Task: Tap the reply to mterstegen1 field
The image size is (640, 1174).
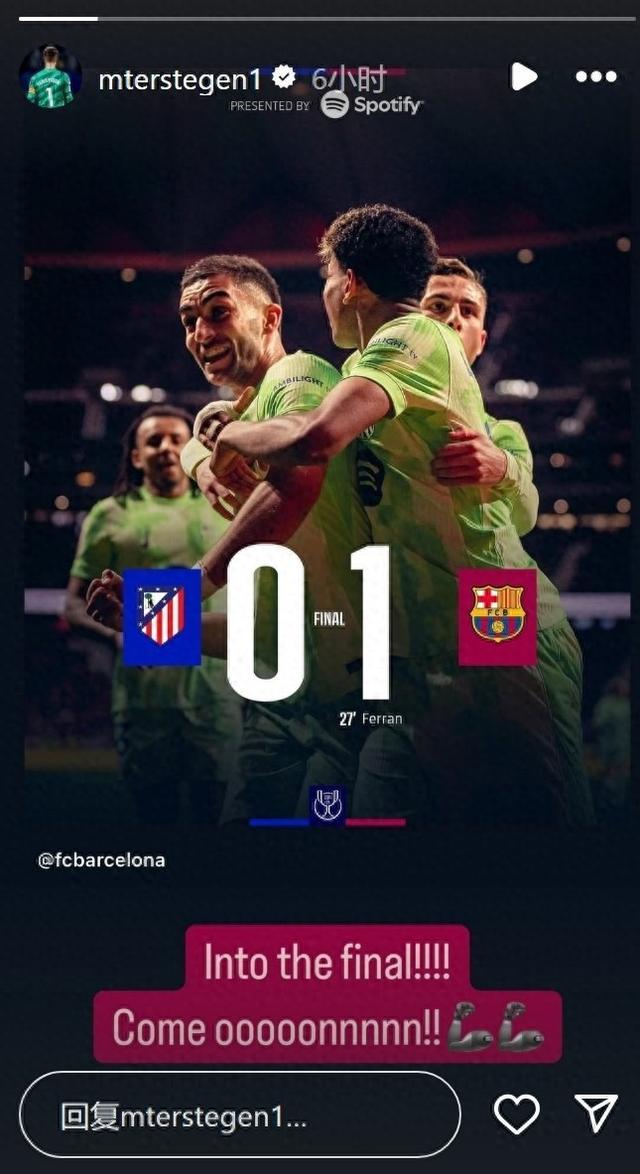Action: (240, 1115)
